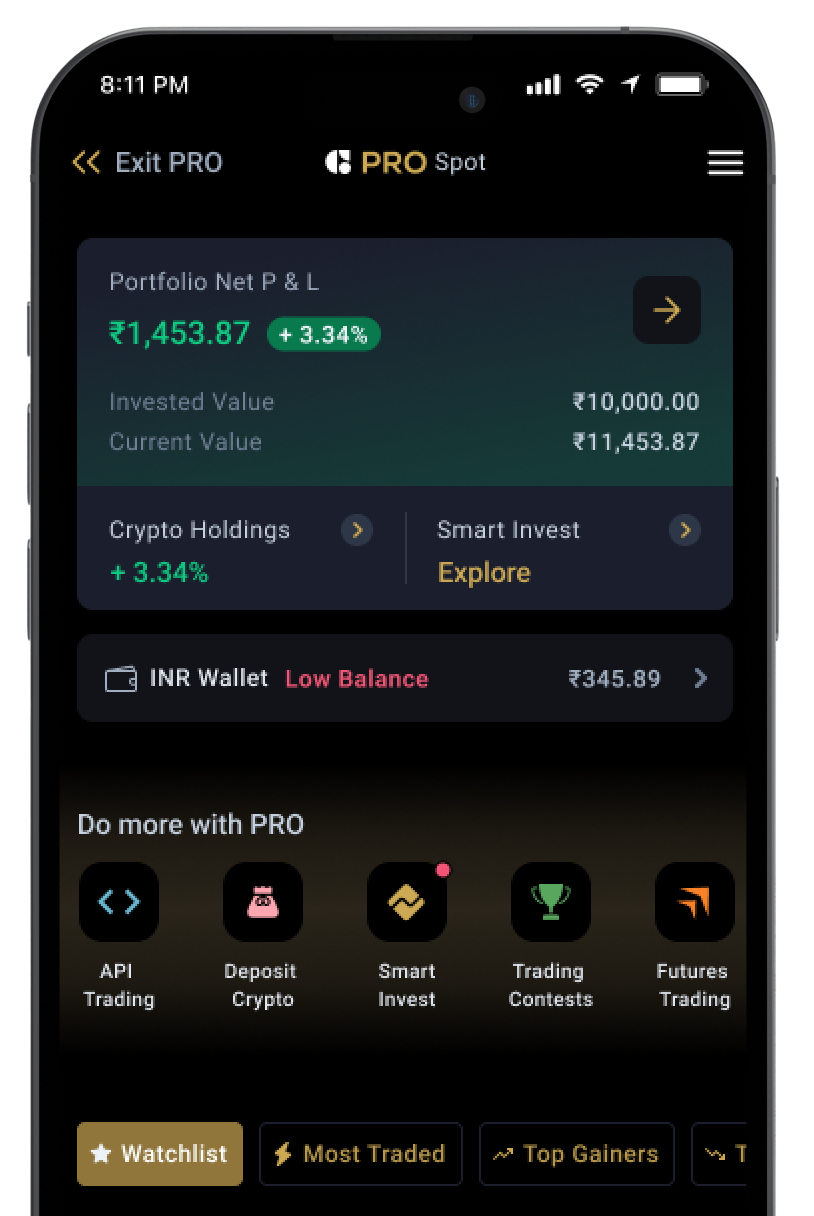Select the Deposit Crypto icon
814x1216 pixels.
(x=262, y=901)
